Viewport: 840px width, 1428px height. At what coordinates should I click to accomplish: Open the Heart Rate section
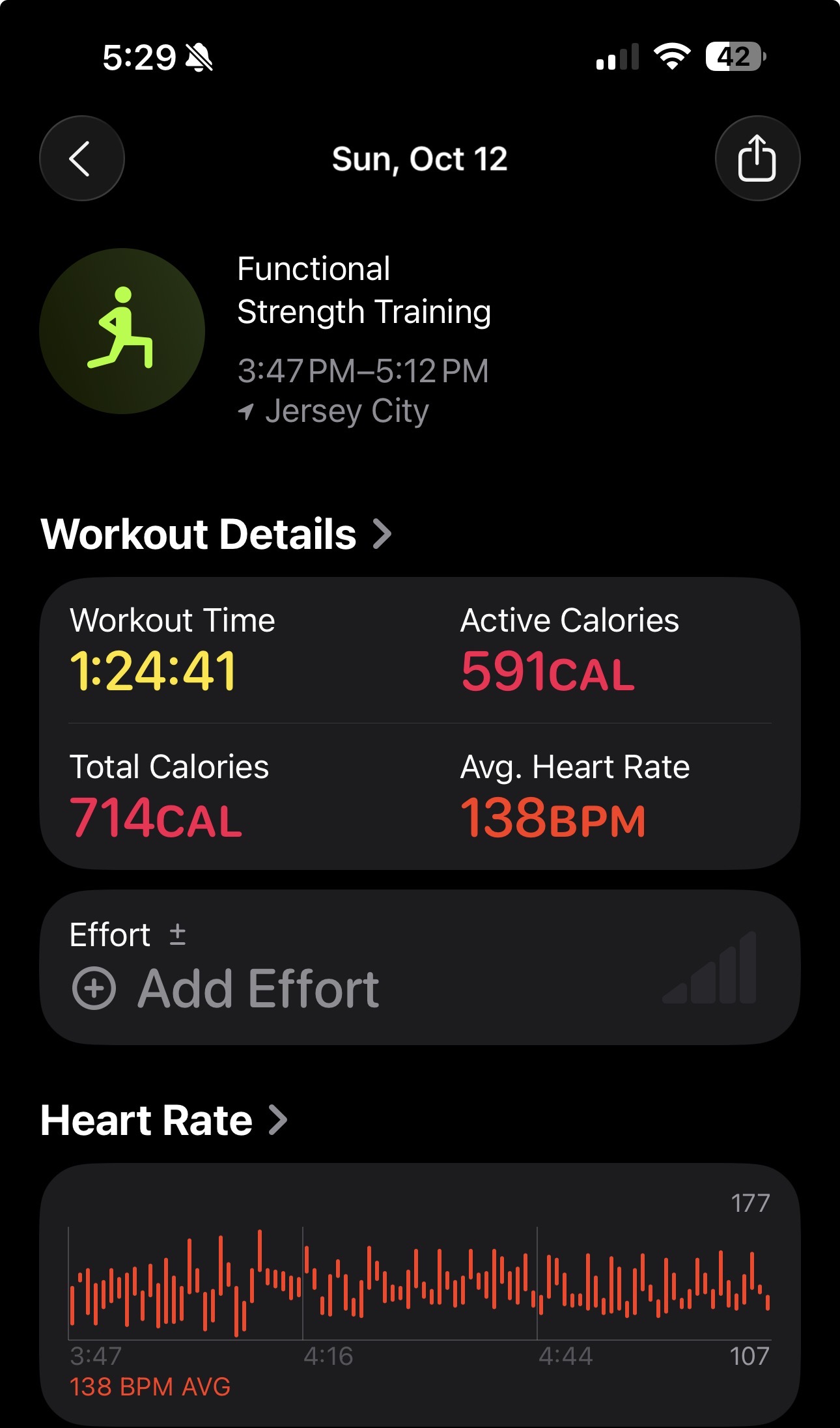click(164, 1121)
